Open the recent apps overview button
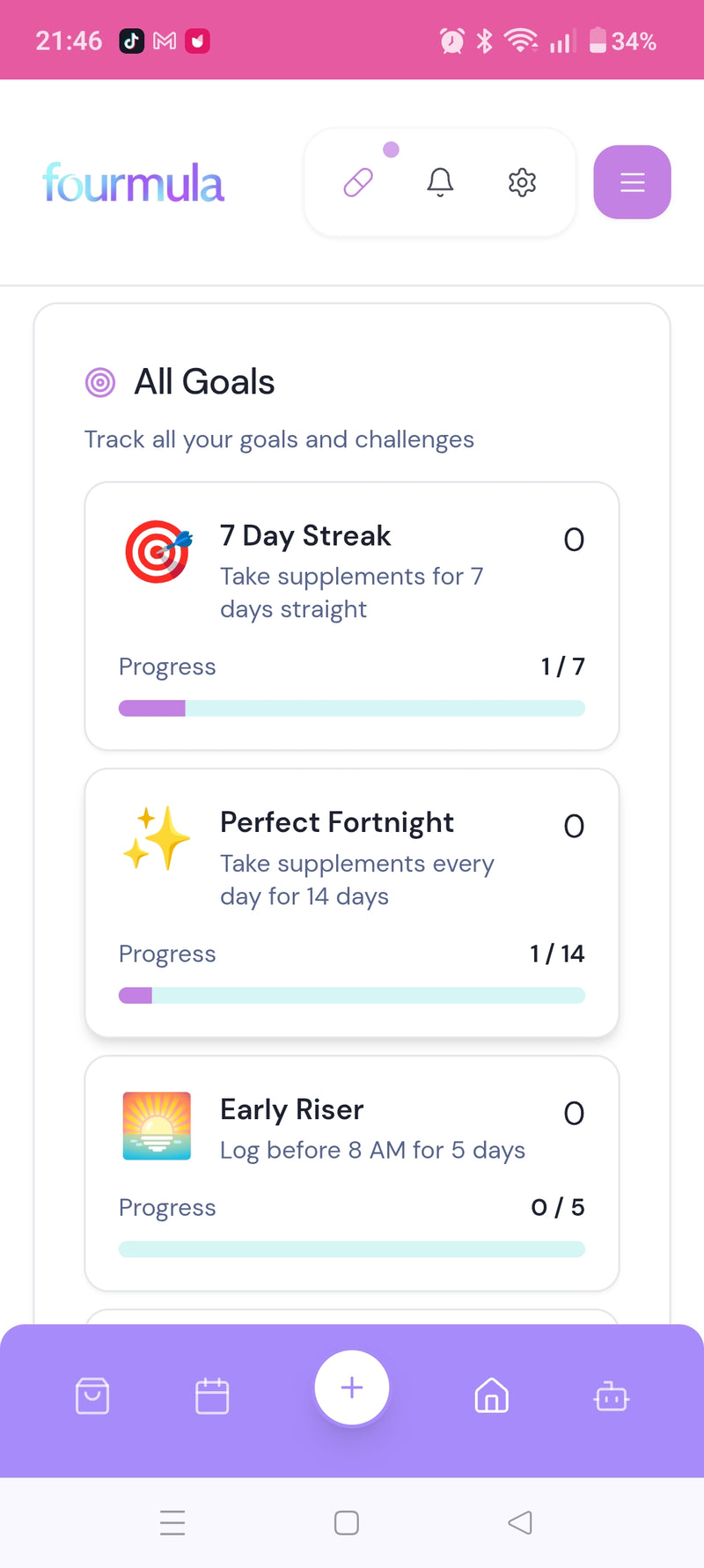 click(x=346, y=1522)
